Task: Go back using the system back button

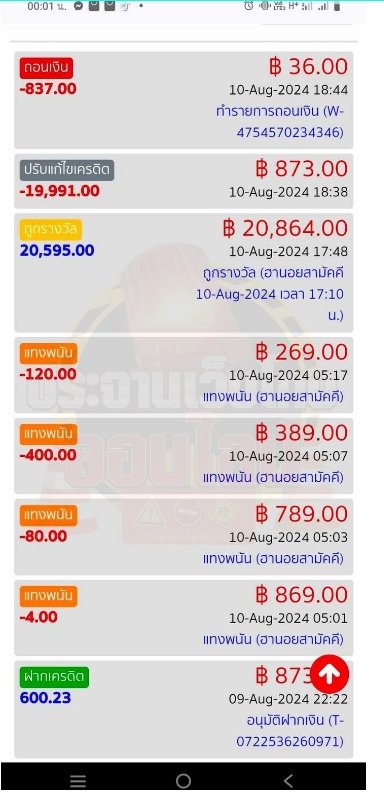Action: 288,781
